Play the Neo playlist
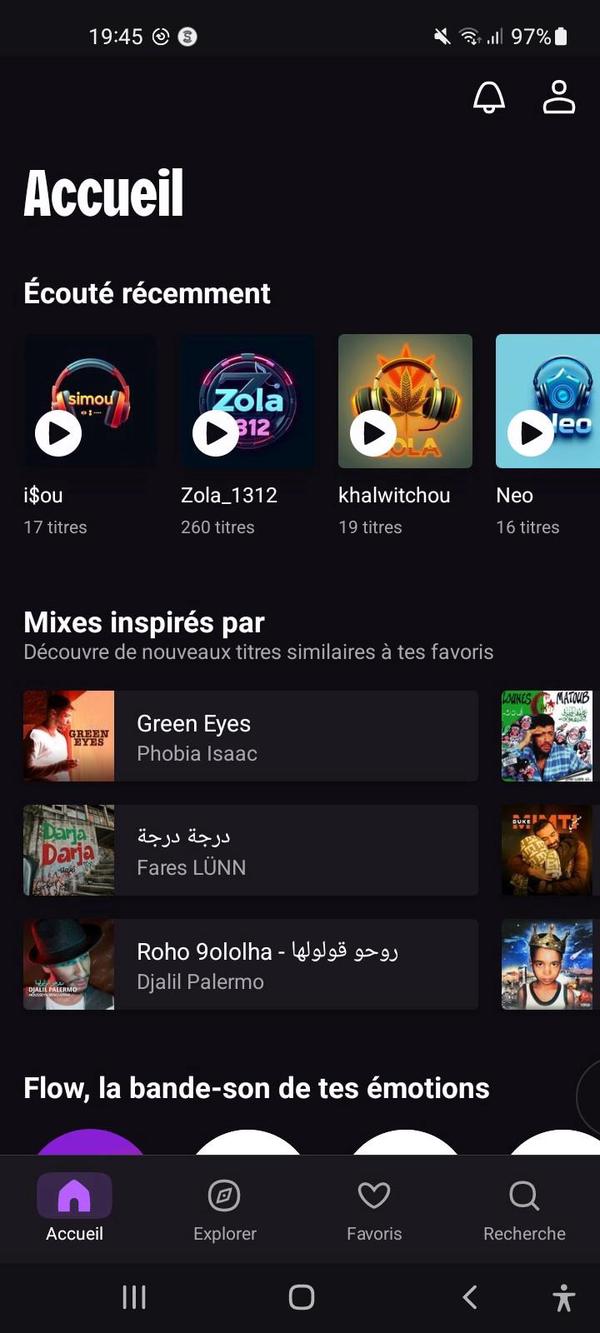The image size is (600, 1333). click(530, 433)
